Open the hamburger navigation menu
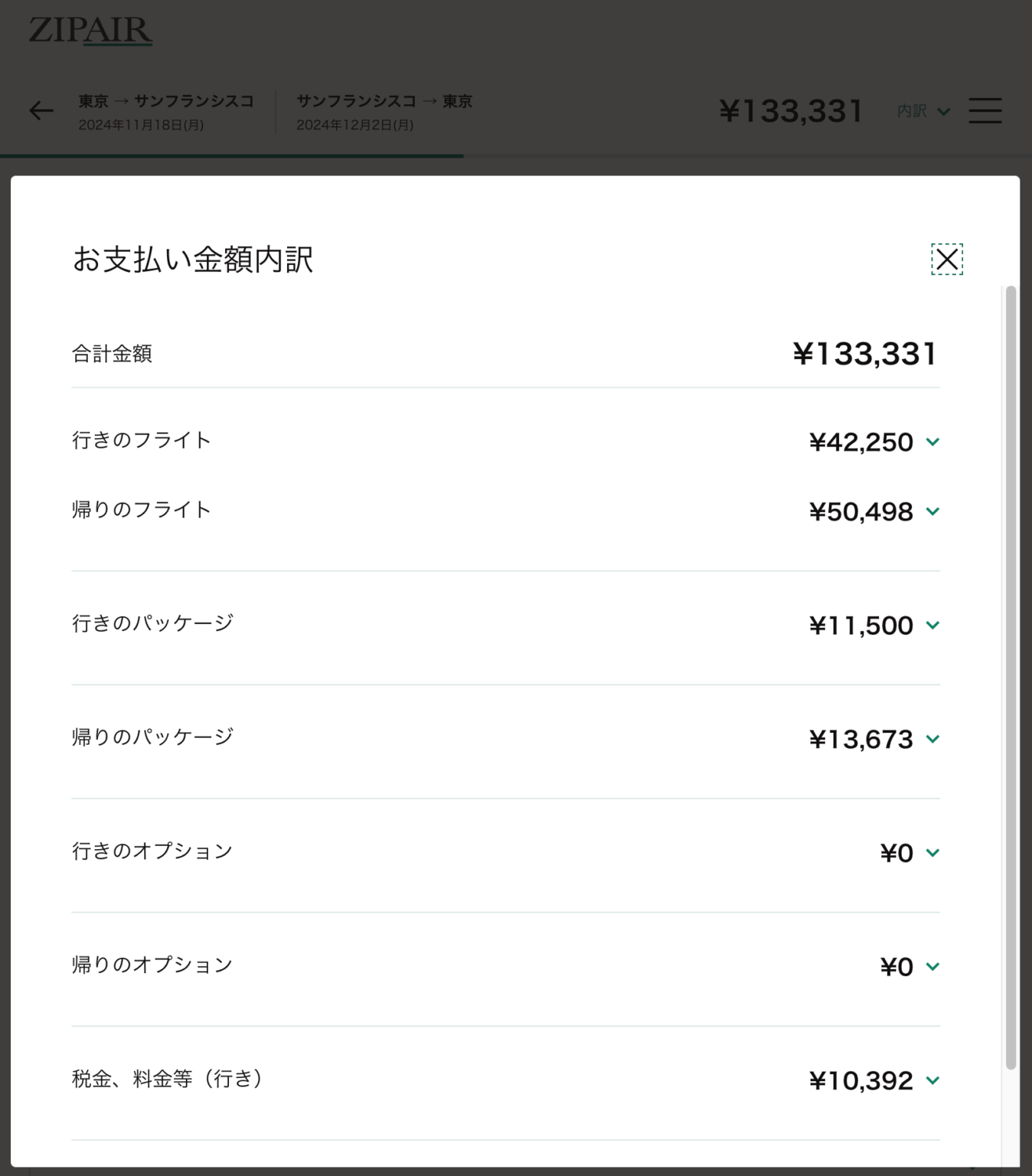The image size is (1032, 1176). tap(985, 111)
